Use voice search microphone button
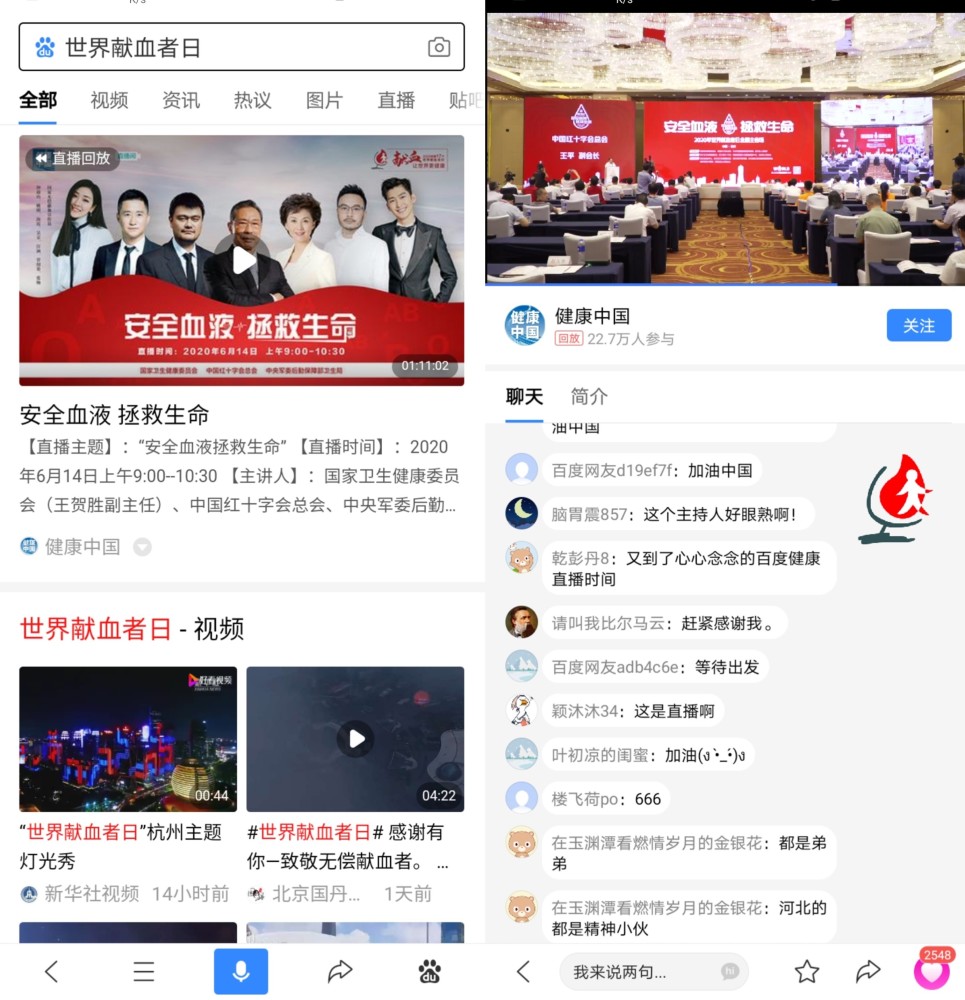Viewport: 965px width, 1000px height. click(241, 971)
